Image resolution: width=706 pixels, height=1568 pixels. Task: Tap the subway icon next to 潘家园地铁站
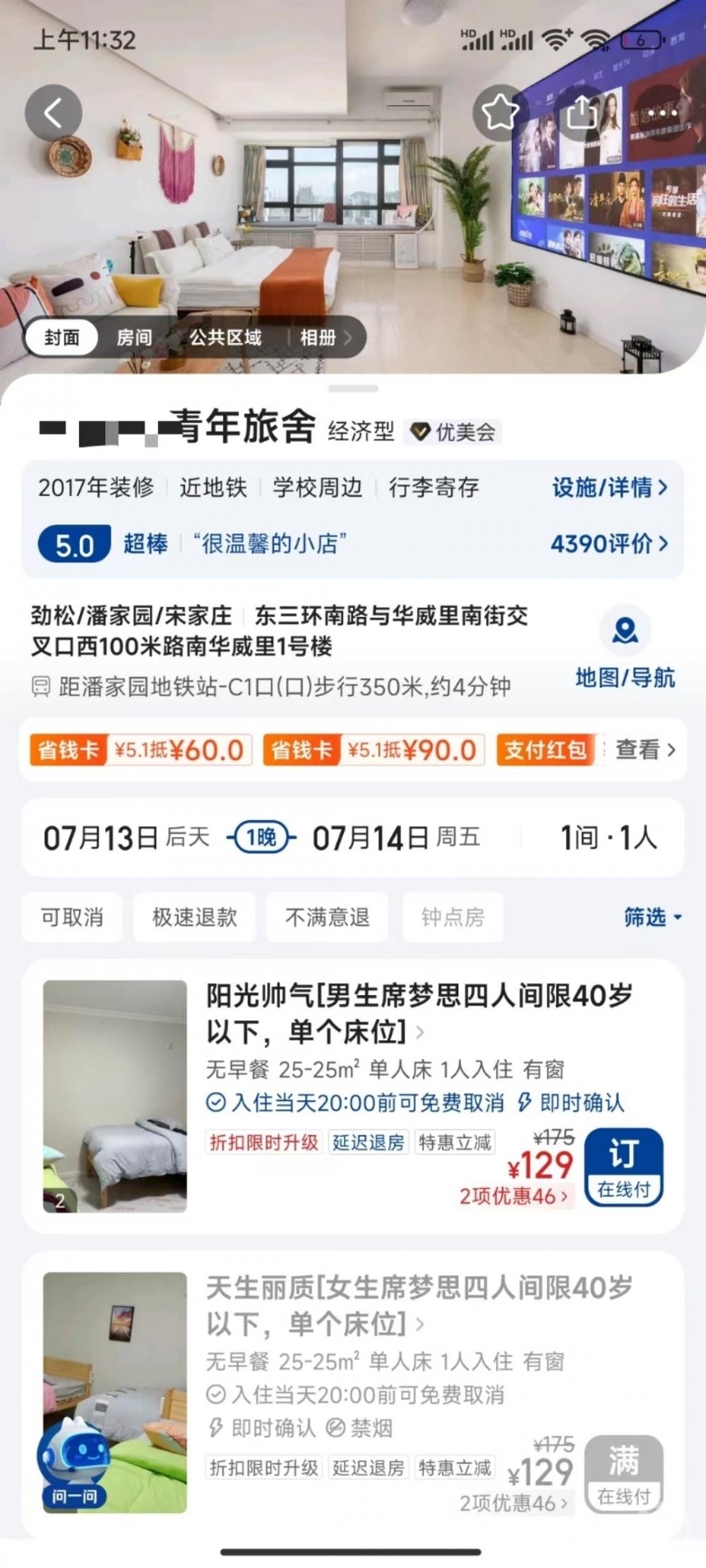40,685
